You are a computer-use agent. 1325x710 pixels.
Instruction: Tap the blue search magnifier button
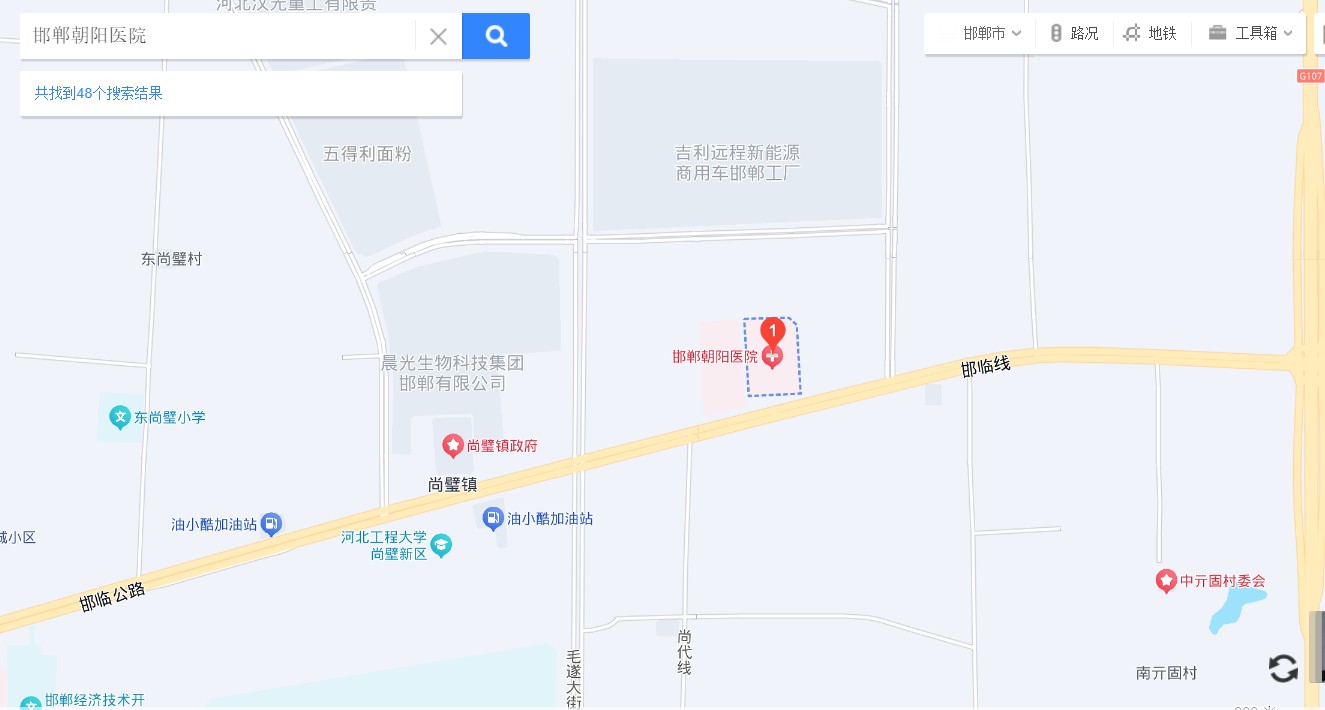click(x=496, y=36)
